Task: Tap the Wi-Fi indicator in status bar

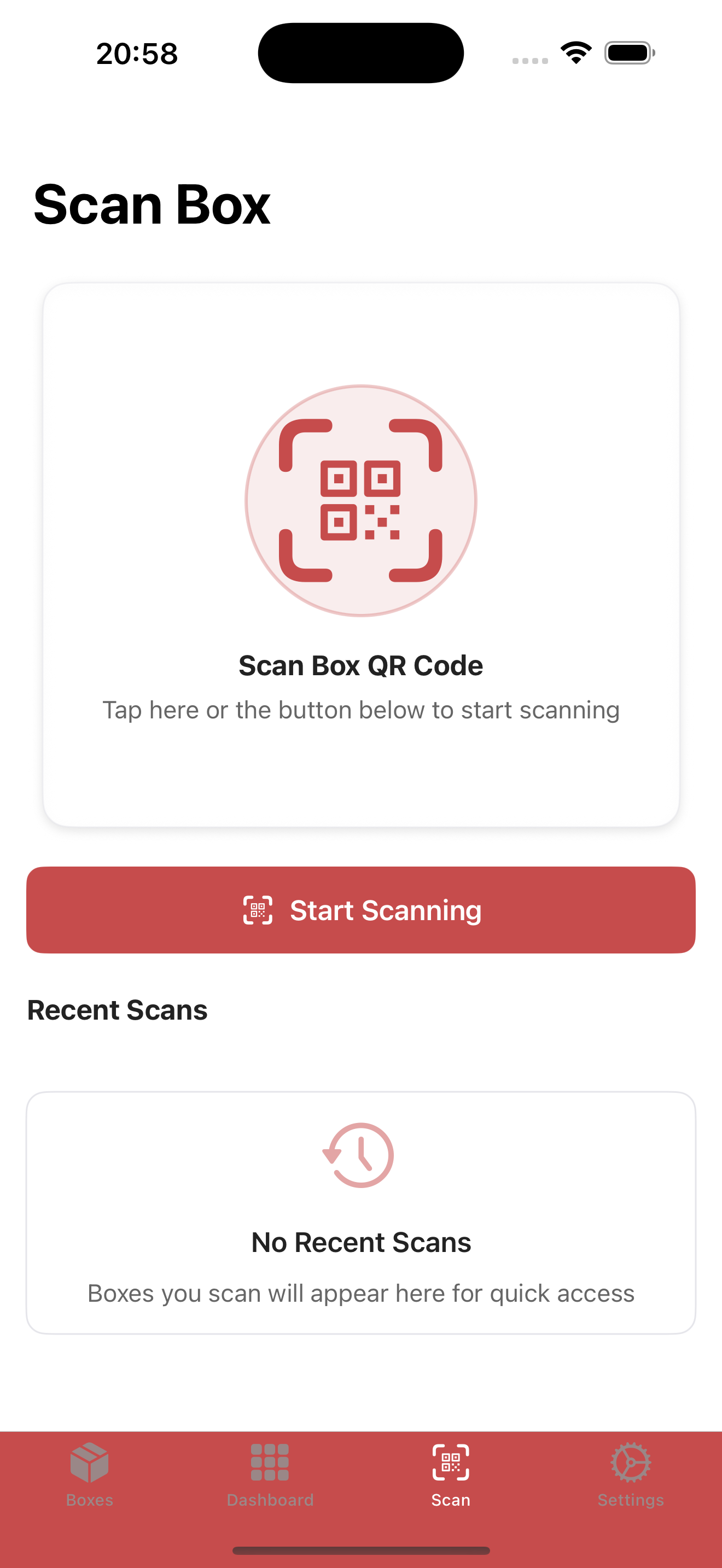Action: (x=575, y=52)
